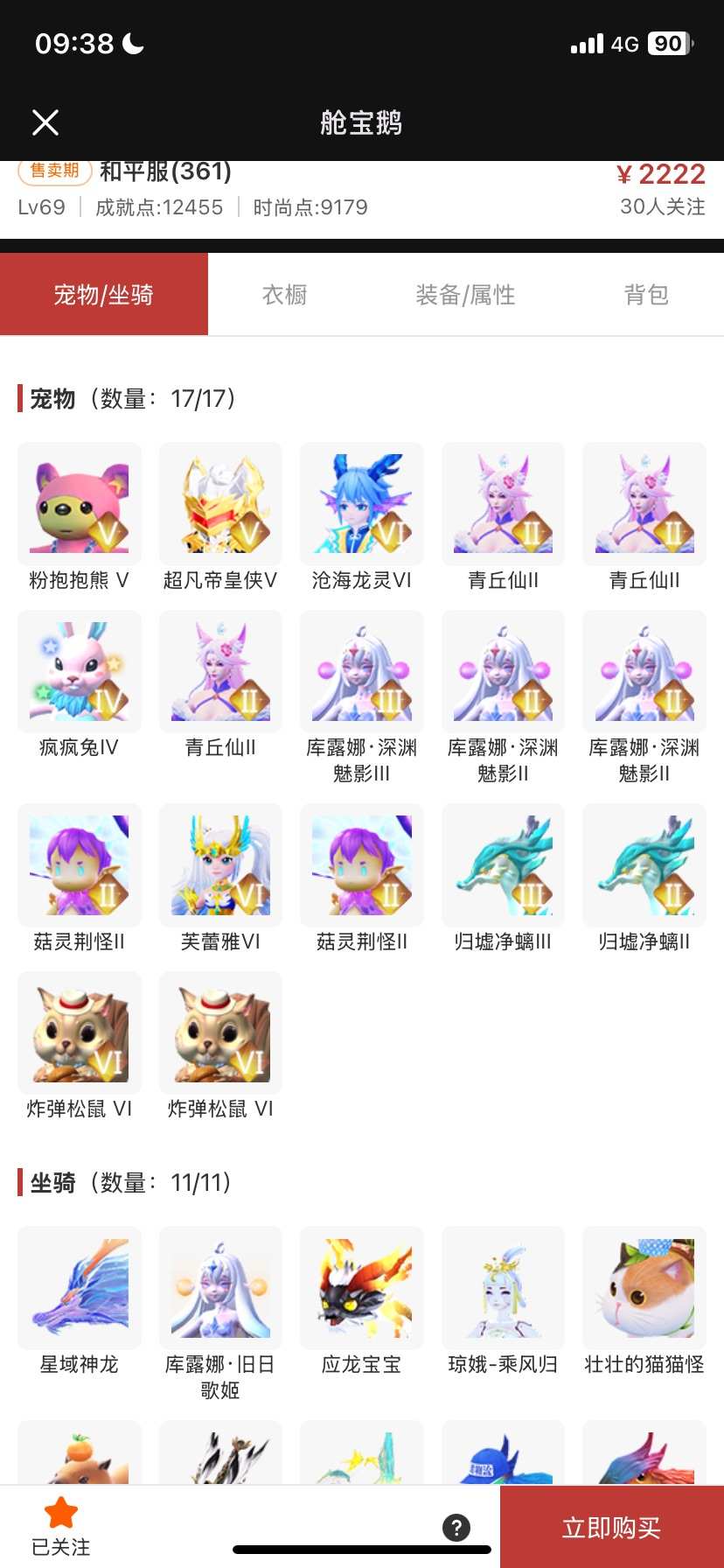Tap the 立即购买 button
Viewport: 724px width, 1568px height.
[x=611, y=1527]
